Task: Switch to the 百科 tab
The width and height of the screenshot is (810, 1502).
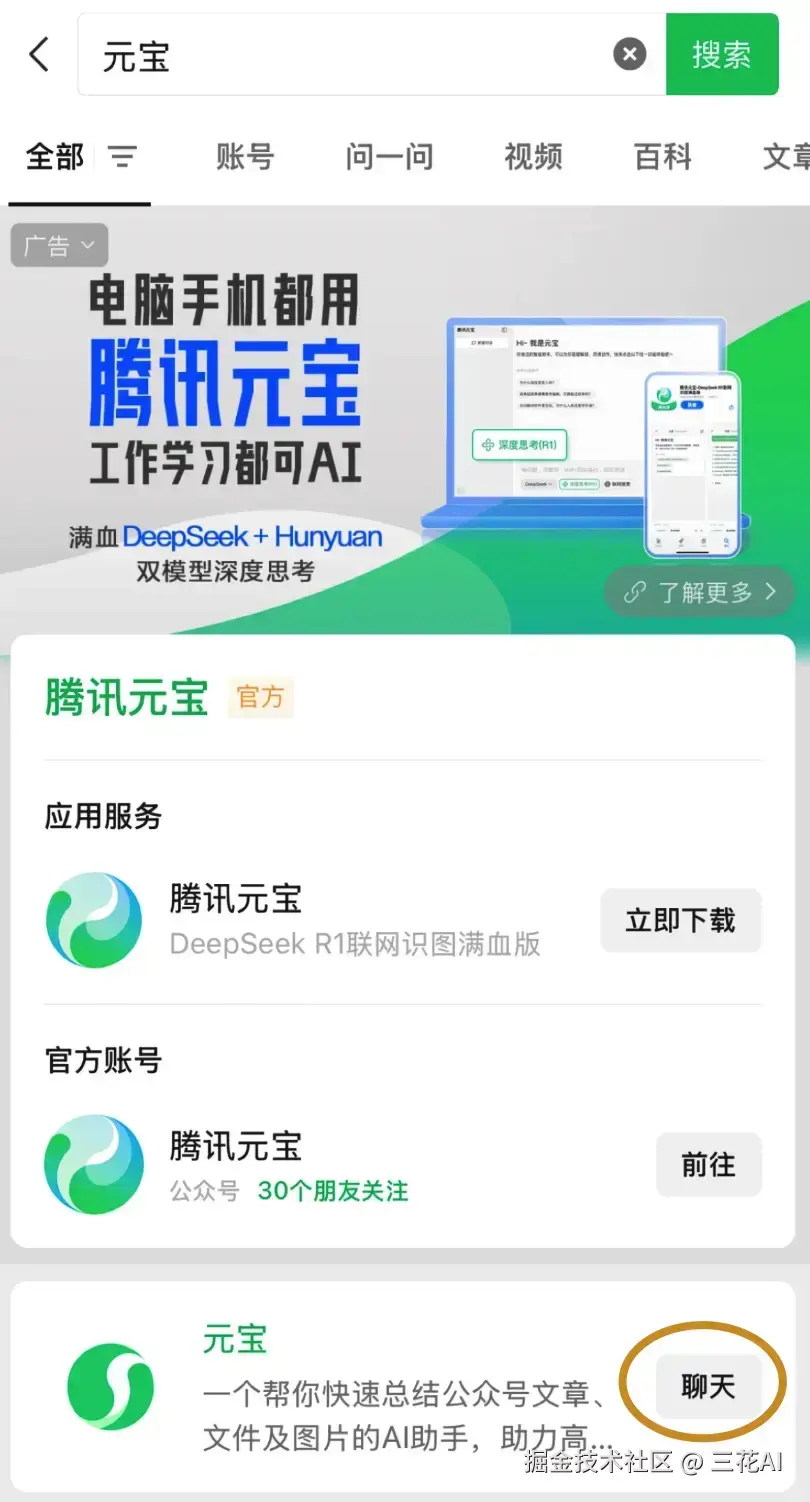Action: click(662, 157)
